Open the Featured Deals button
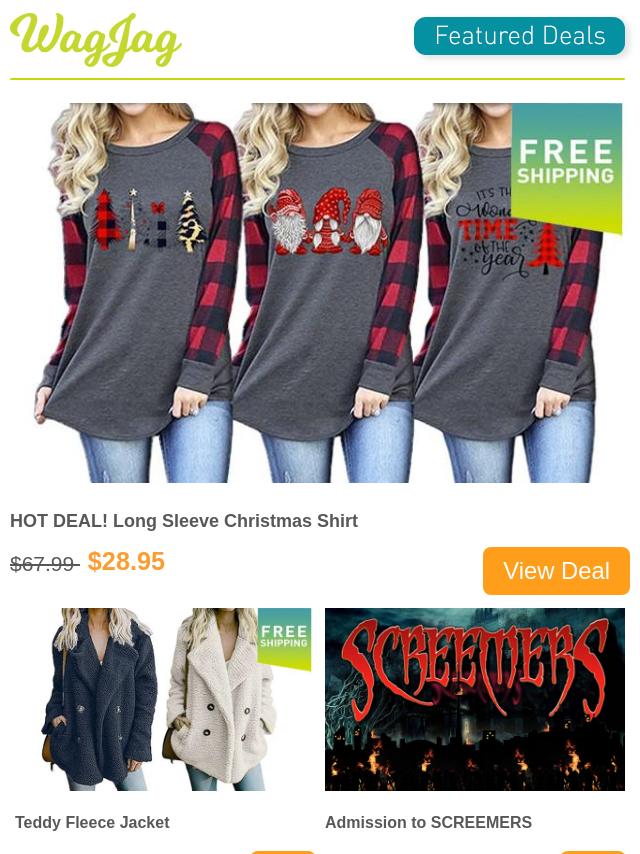 519,37
